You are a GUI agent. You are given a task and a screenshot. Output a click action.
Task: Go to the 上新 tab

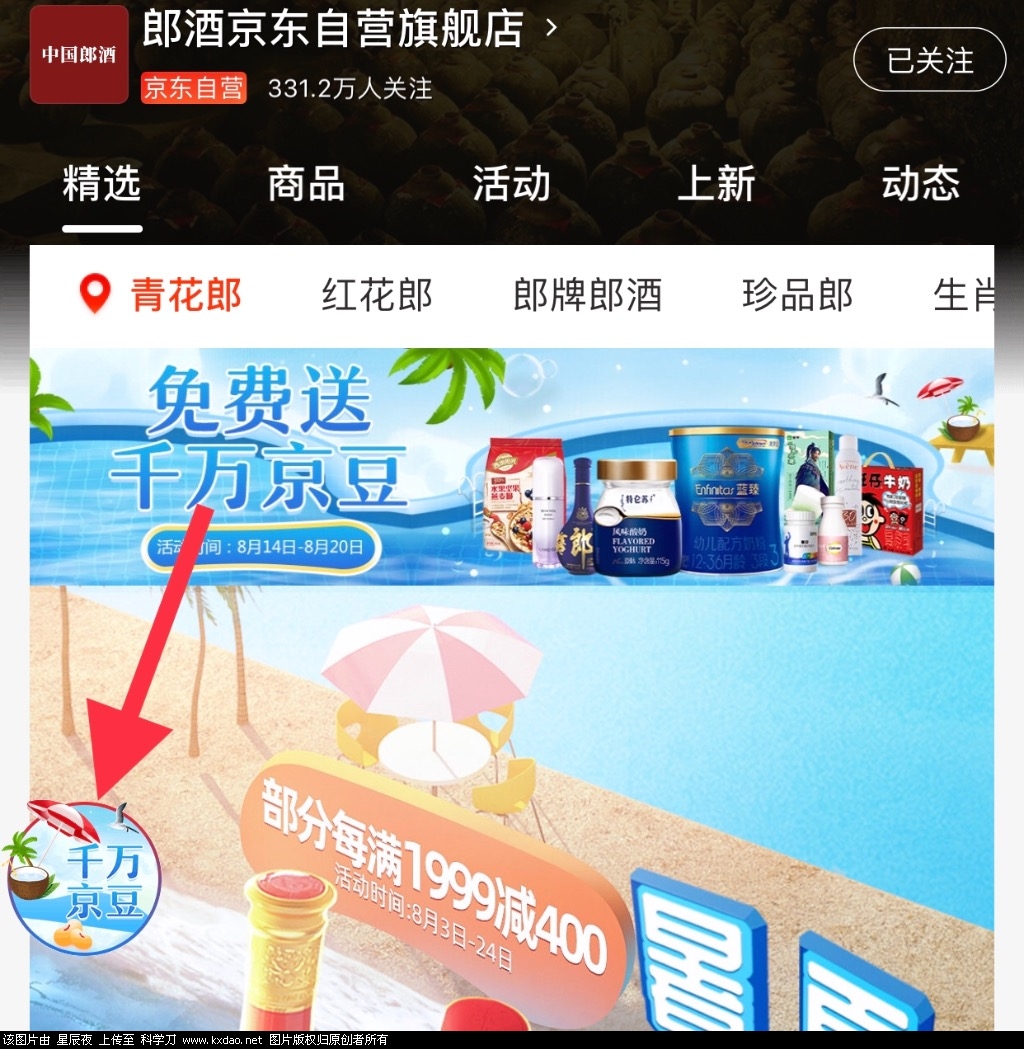716,185
